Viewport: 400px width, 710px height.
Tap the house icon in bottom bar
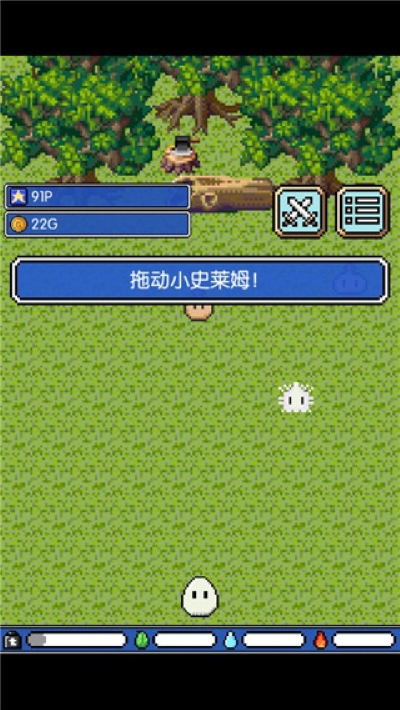click(12, 640)
